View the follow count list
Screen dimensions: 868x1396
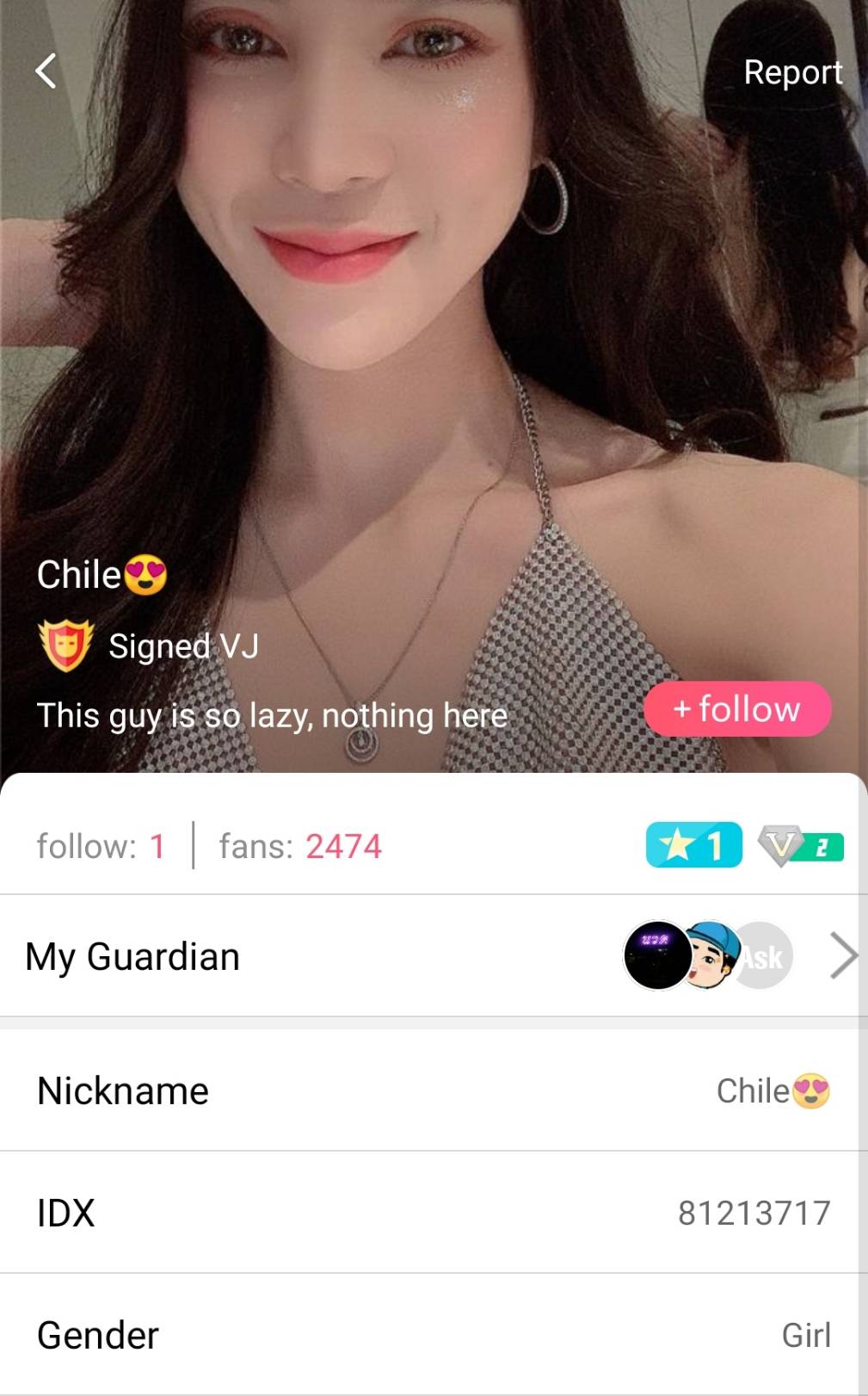click(x=101, y=846)
